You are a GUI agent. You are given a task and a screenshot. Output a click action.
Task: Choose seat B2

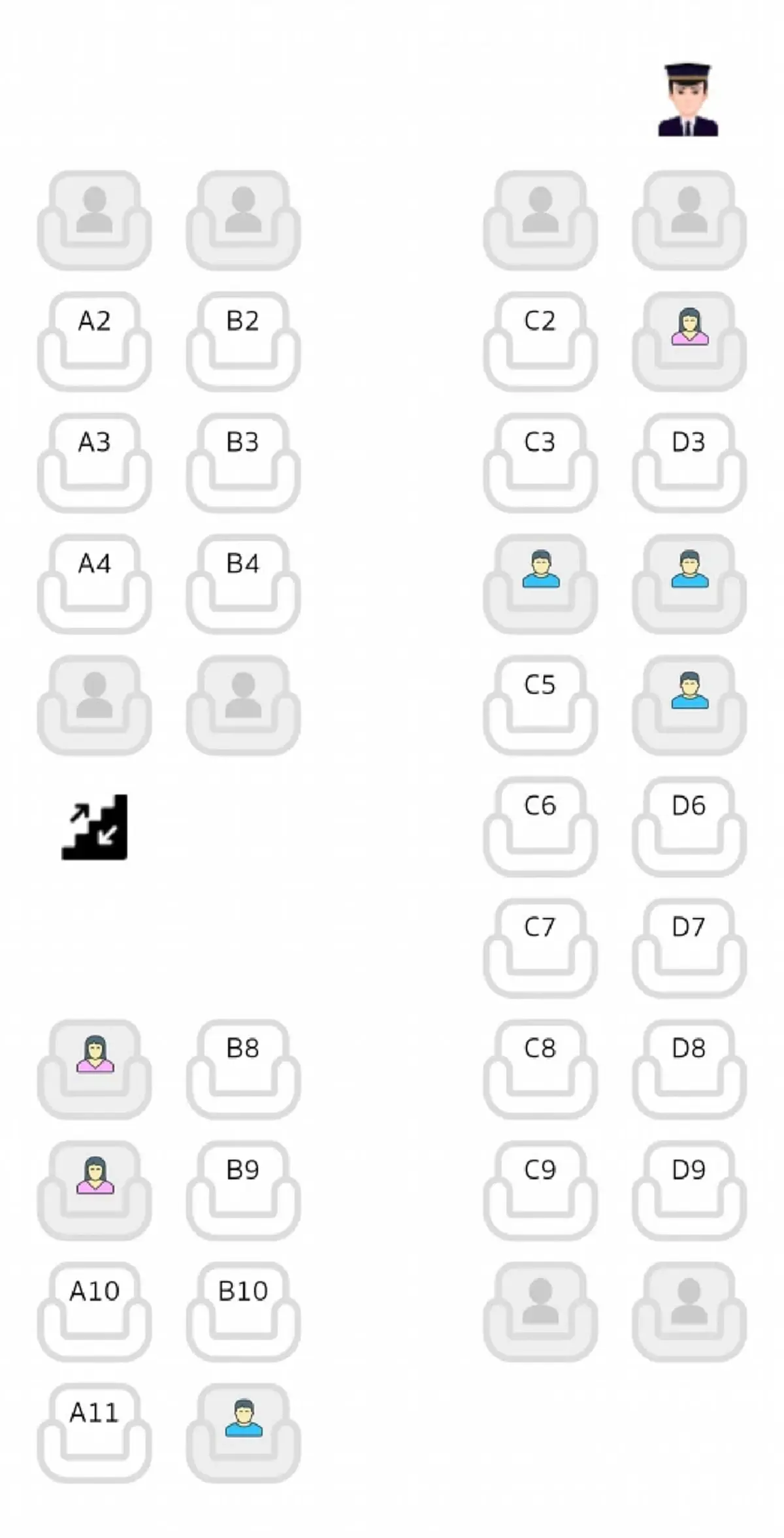point(243,340)
